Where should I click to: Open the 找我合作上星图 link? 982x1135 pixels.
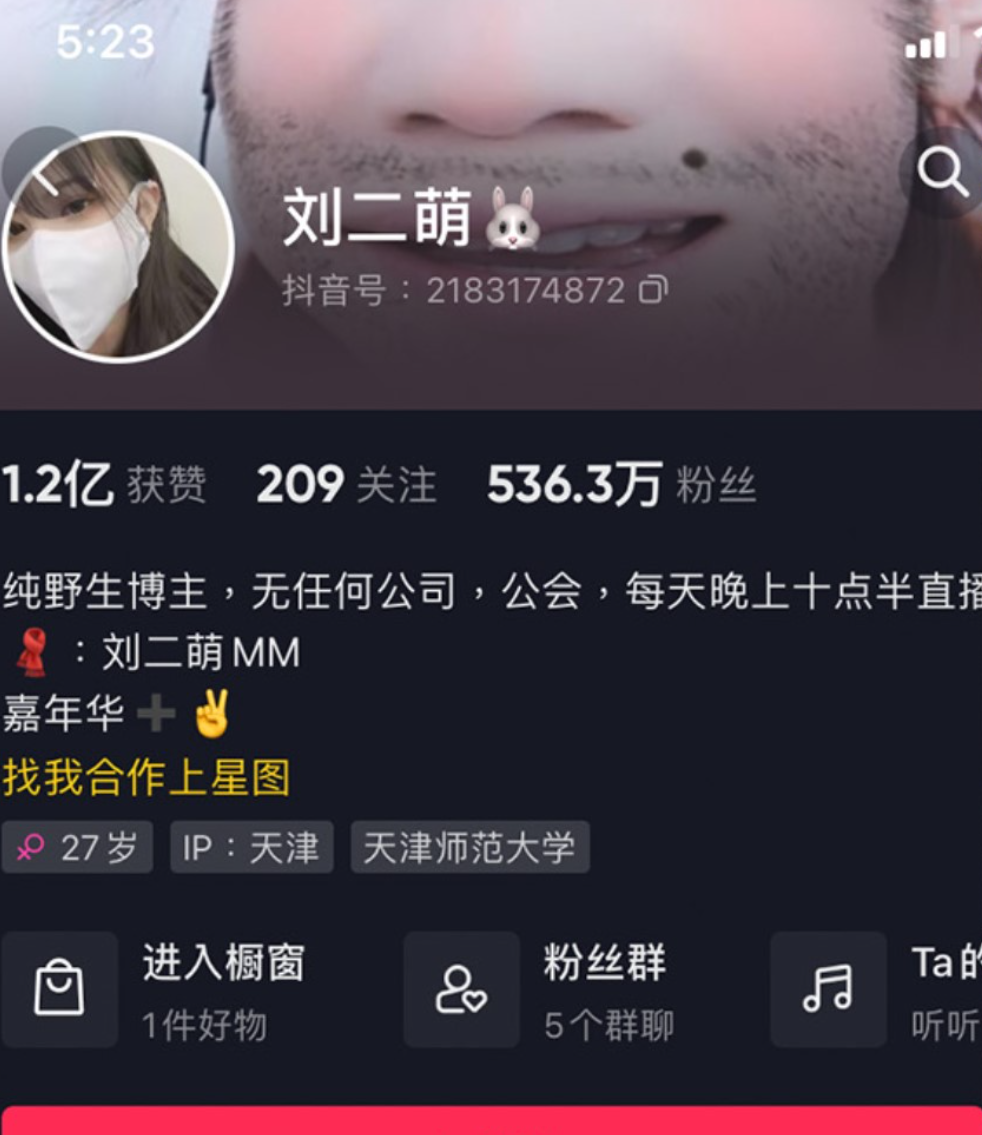pyautogui.click(x=146, y=777)
